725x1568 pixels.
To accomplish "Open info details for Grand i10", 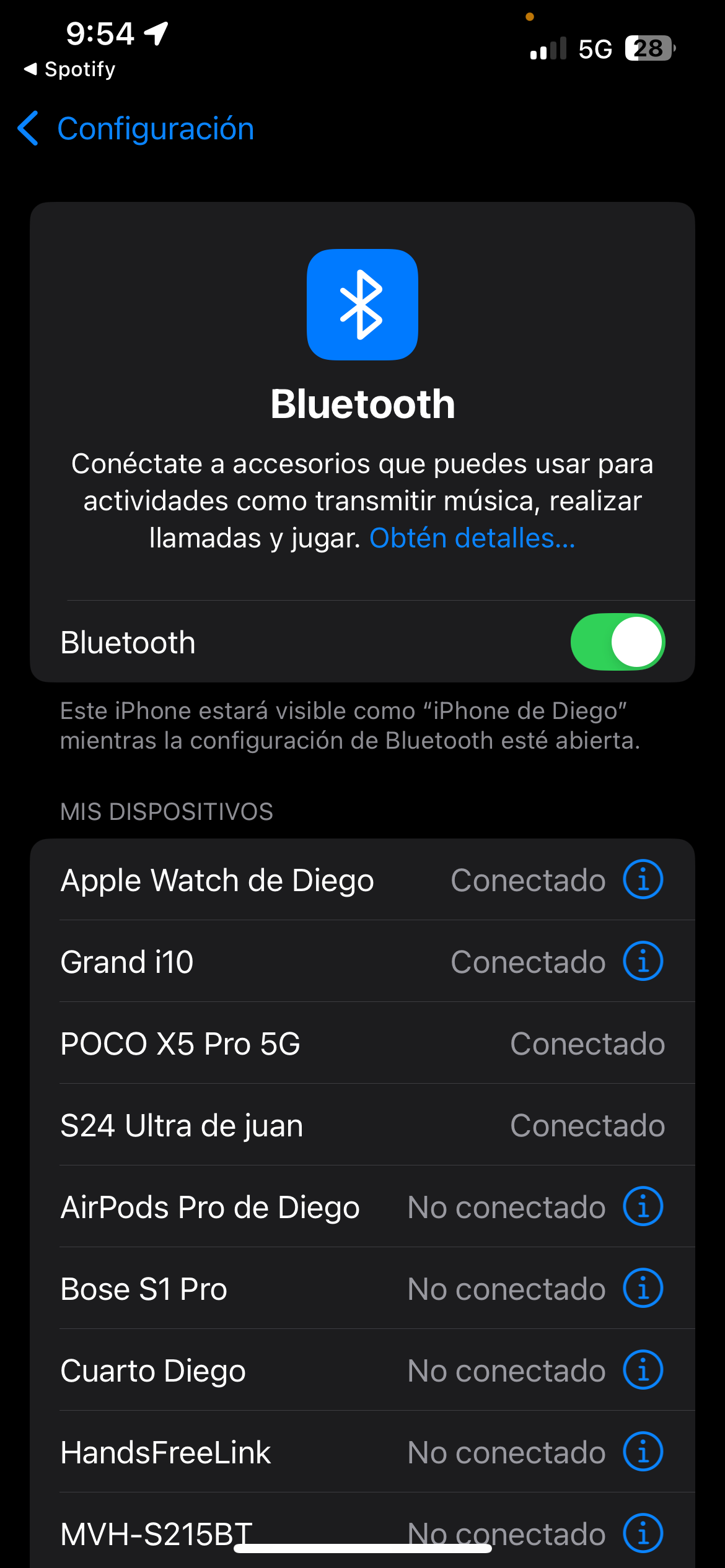I will pyautogui.click(x=643, y=961).
